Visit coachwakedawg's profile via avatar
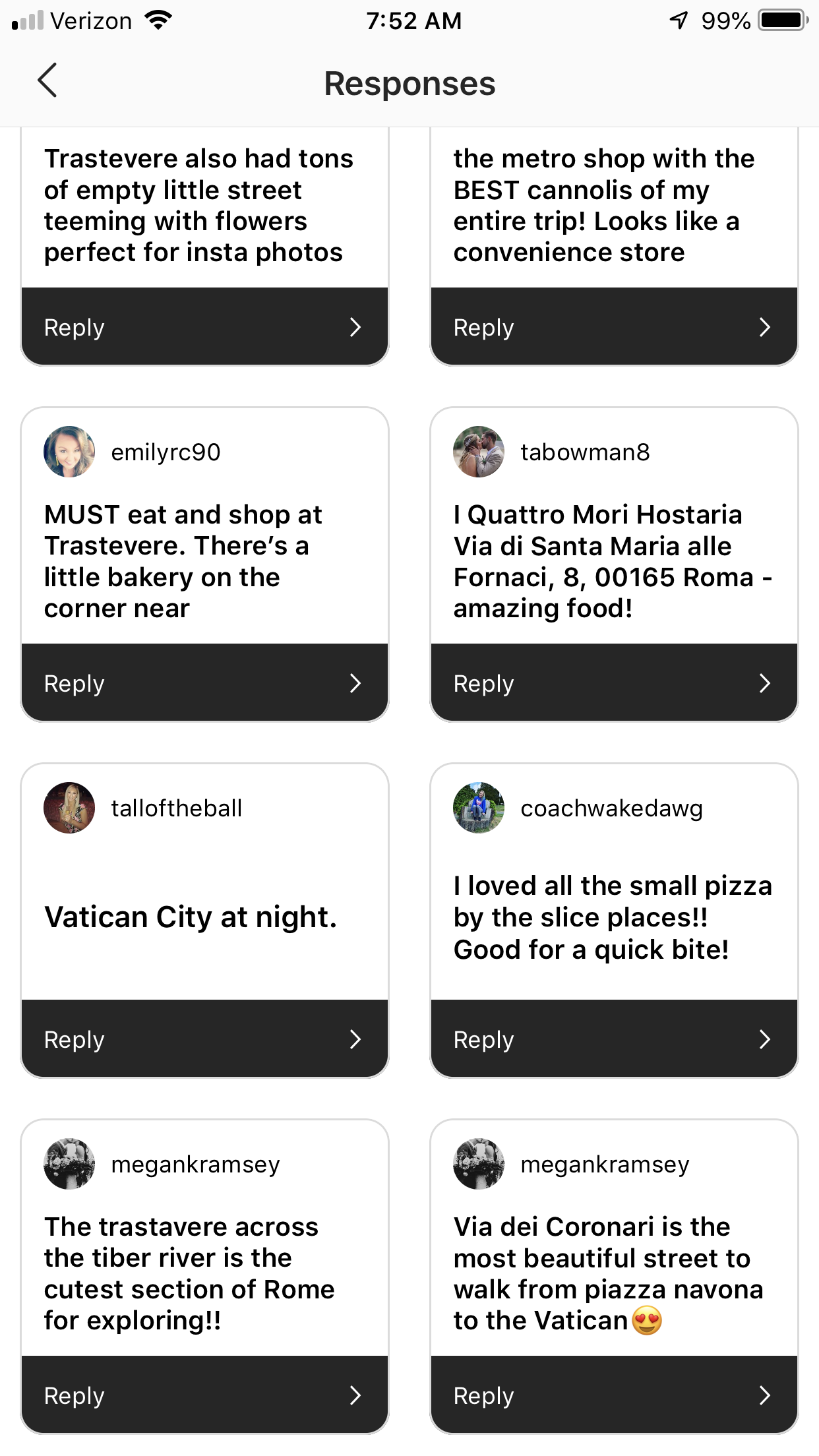The height and width of the screenshot is (1456, 819). (479, 808)
